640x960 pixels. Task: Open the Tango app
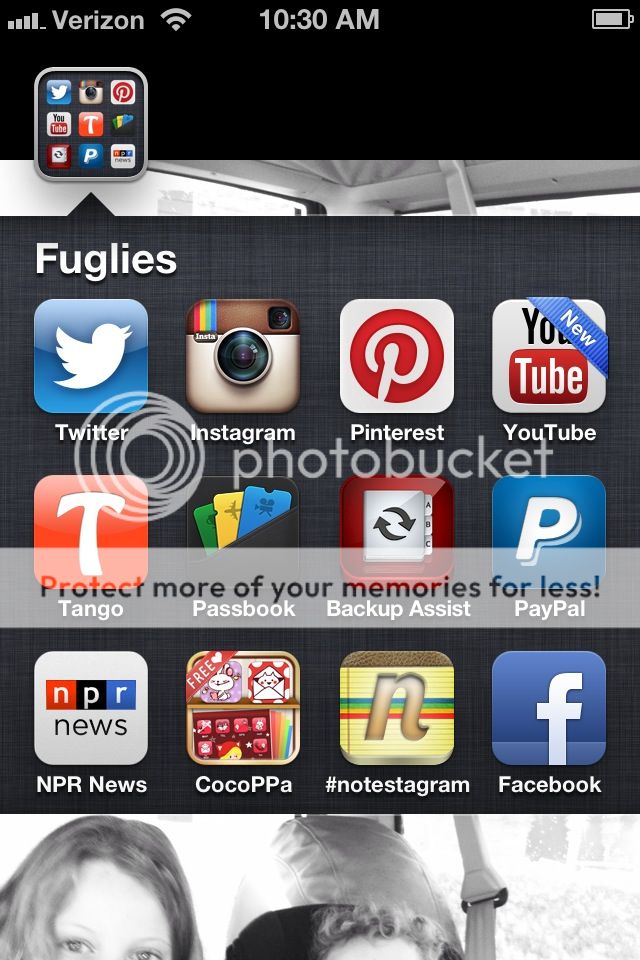91,533
